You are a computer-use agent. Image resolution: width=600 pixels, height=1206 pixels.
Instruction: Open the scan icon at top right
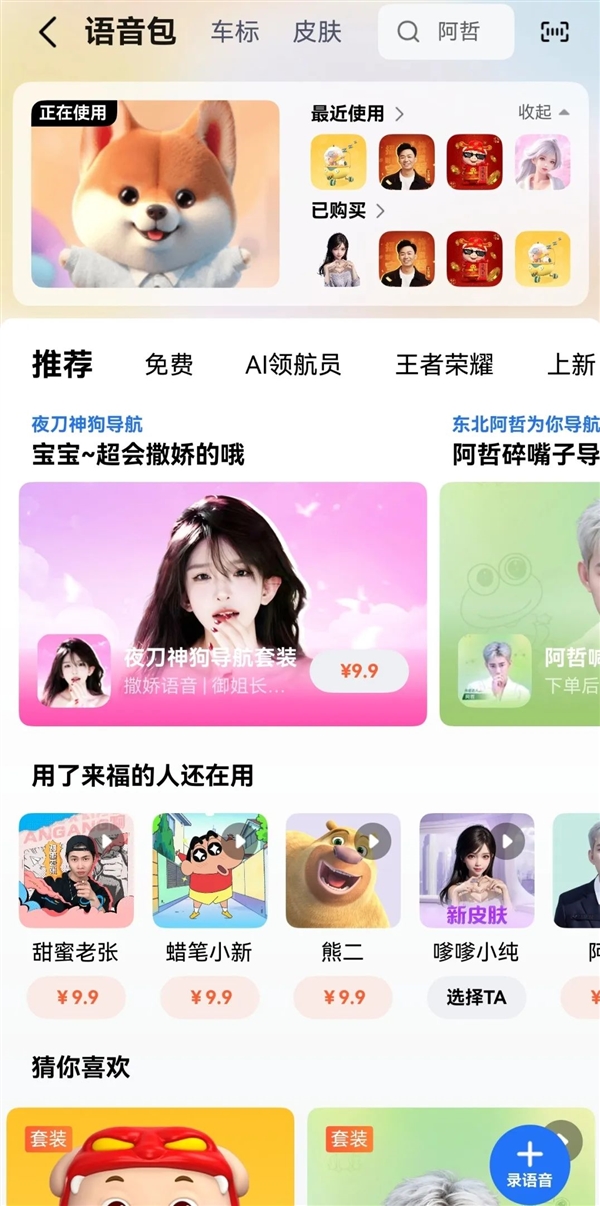point(554,32)
